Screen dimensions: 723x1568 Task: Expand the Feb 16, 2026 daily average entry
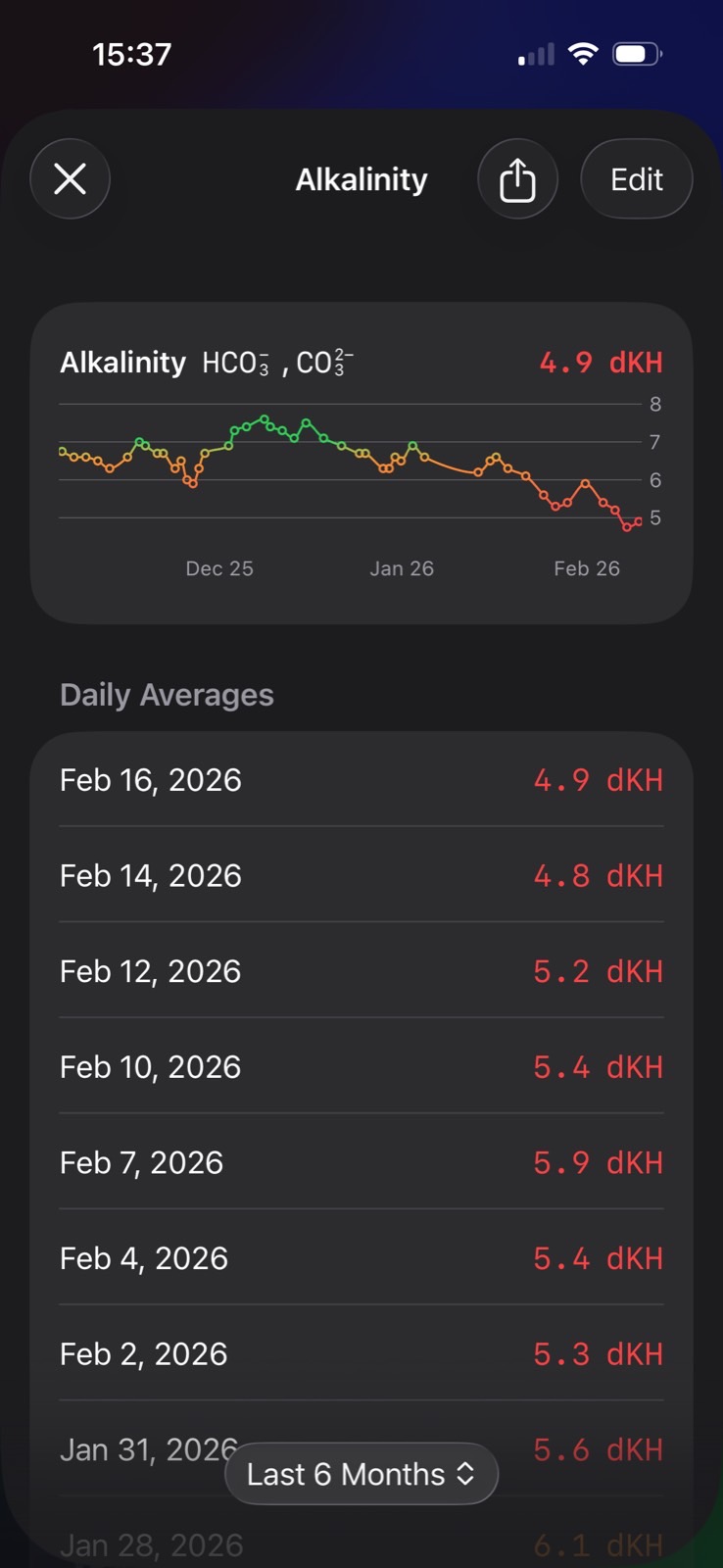tap(361, 779)
